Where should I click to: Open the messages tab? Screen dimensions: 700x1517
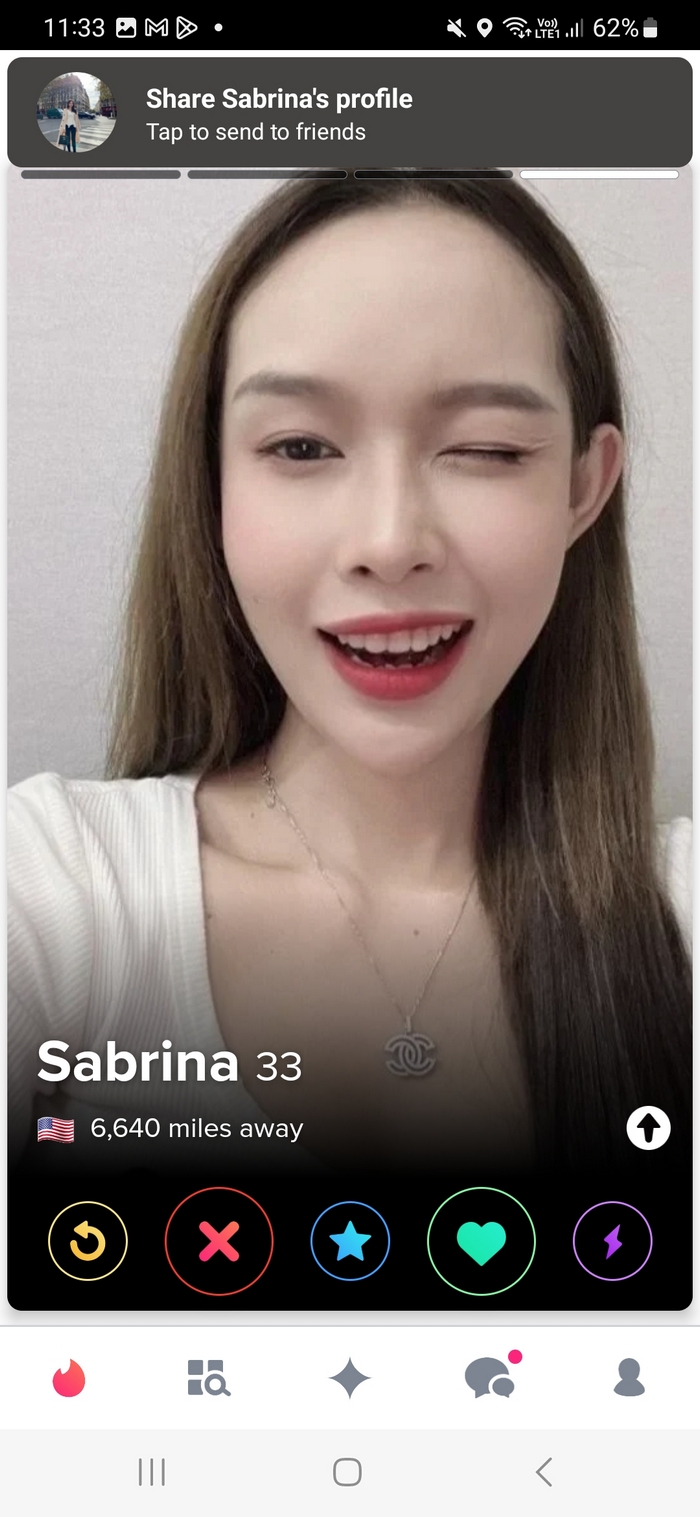point(490,1378)
